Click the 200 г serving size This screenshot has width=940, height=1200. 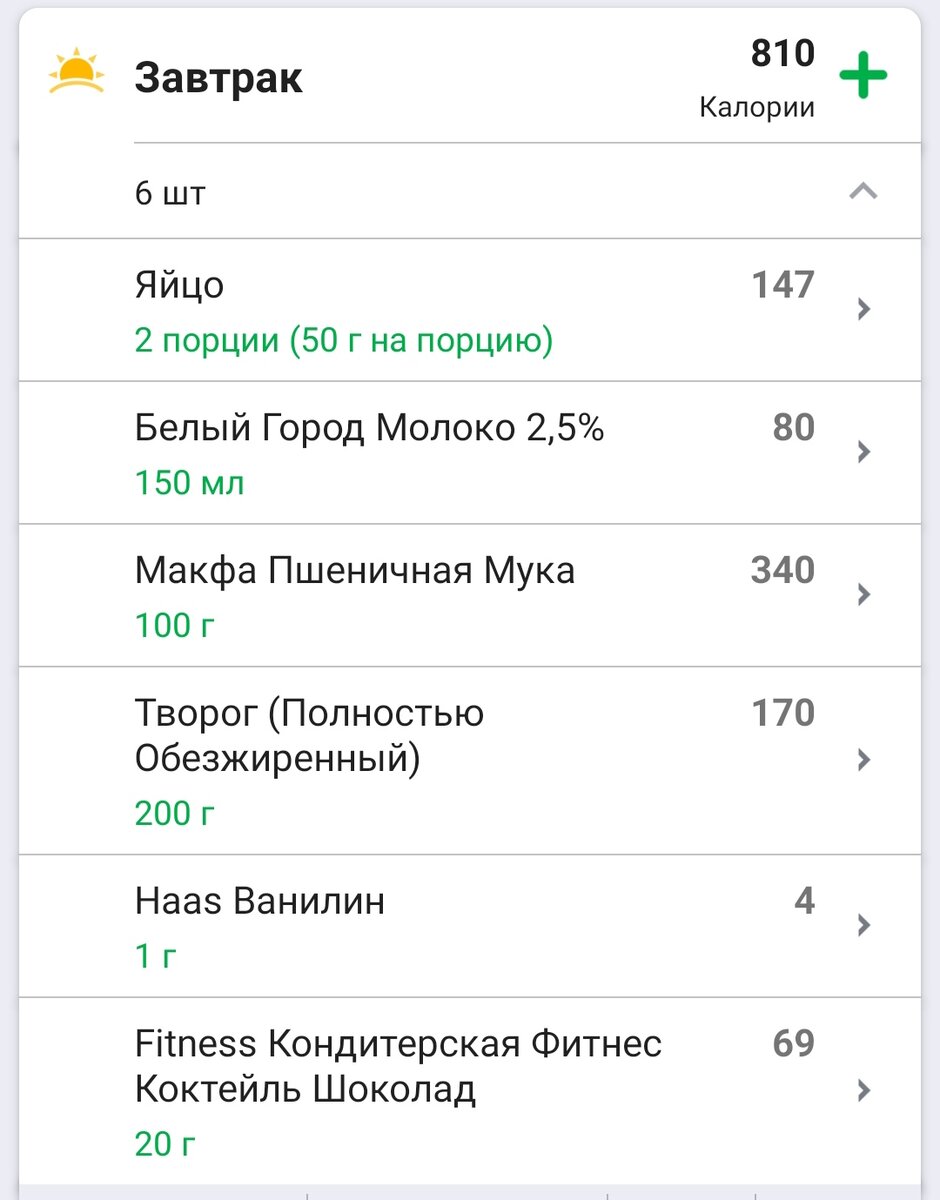pyautogui.click(x=173, y=813)
